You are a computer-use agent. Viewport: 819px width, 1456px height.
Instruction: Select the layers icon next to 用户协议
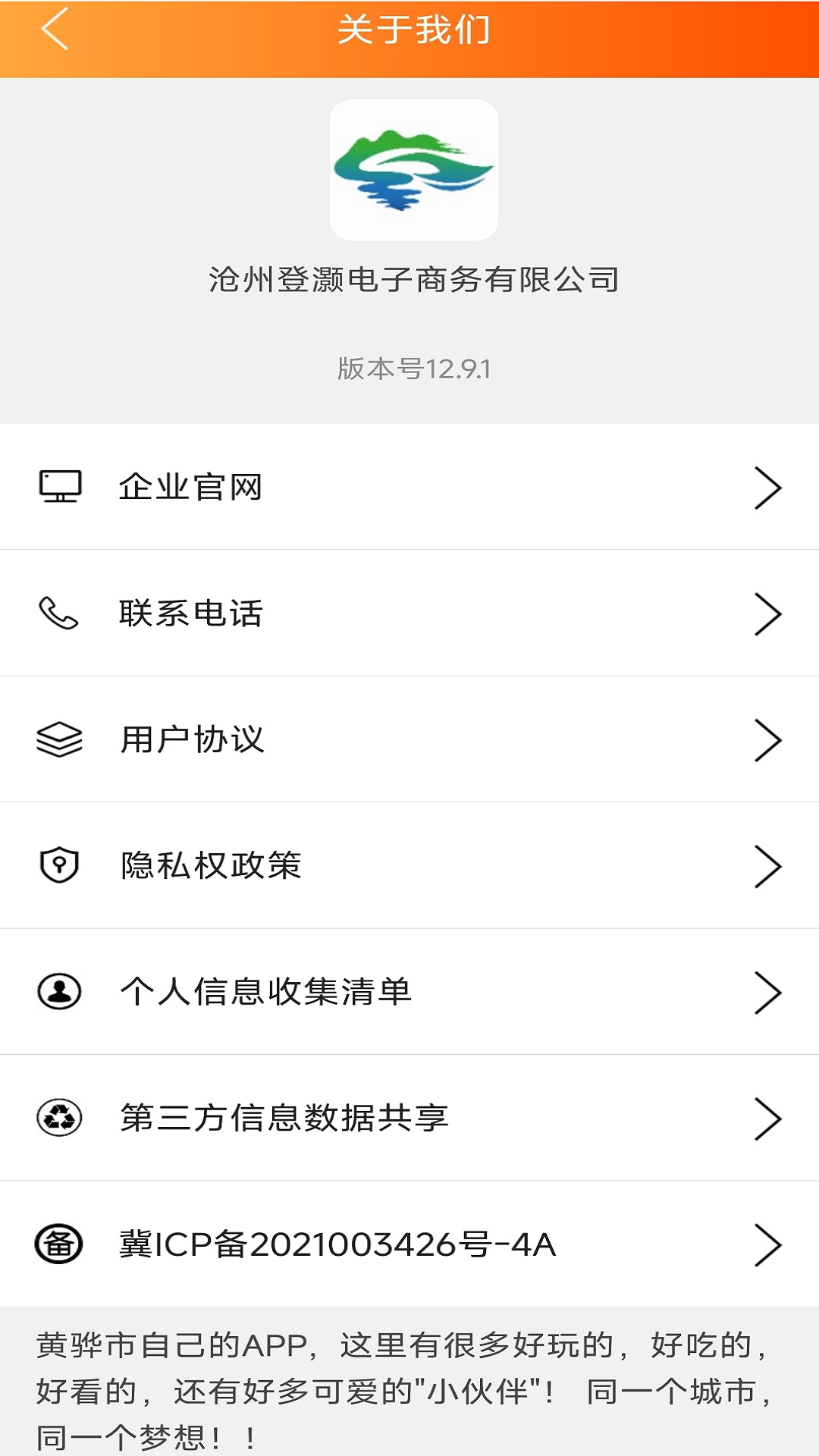[x=58, y=739]
